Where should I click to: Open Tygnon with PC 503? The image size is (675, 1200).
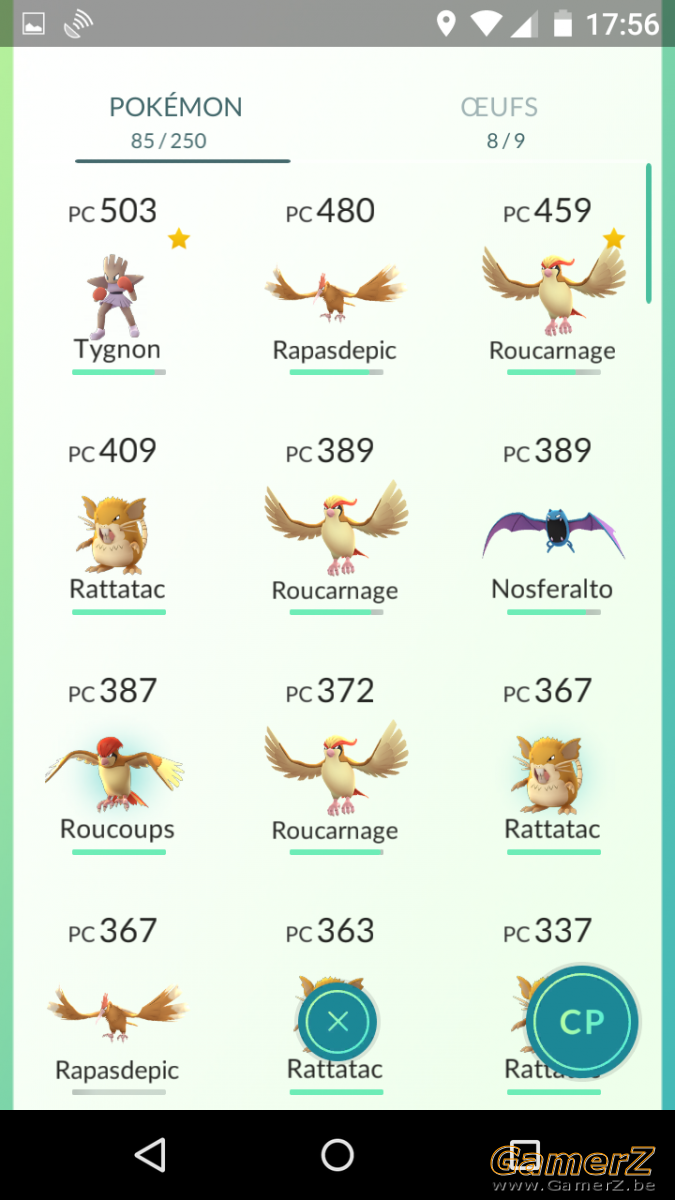pyautogui.click(x=118, y=284)
